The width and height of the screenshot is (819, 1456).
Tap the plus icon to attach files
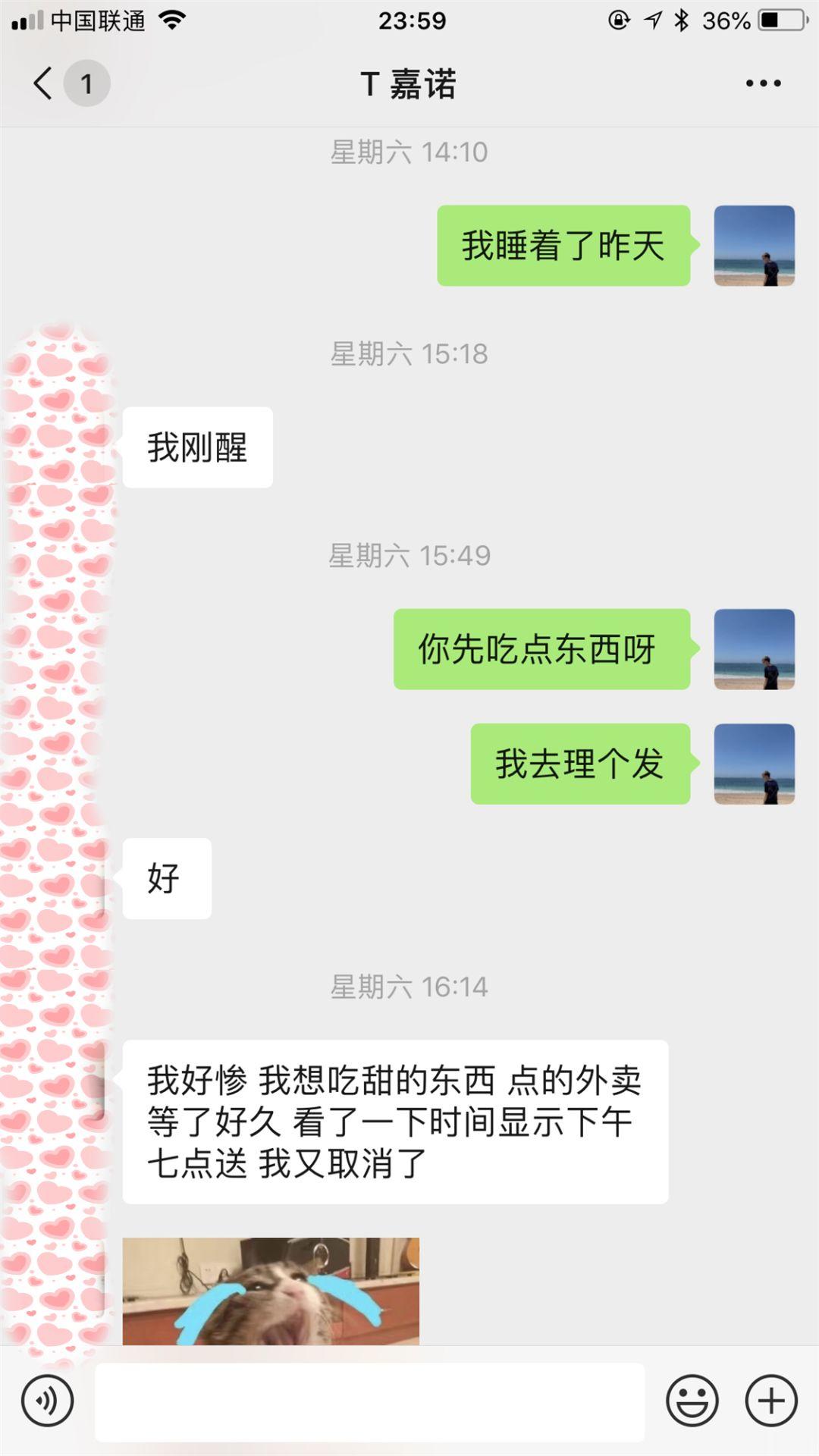point(770,1400)
